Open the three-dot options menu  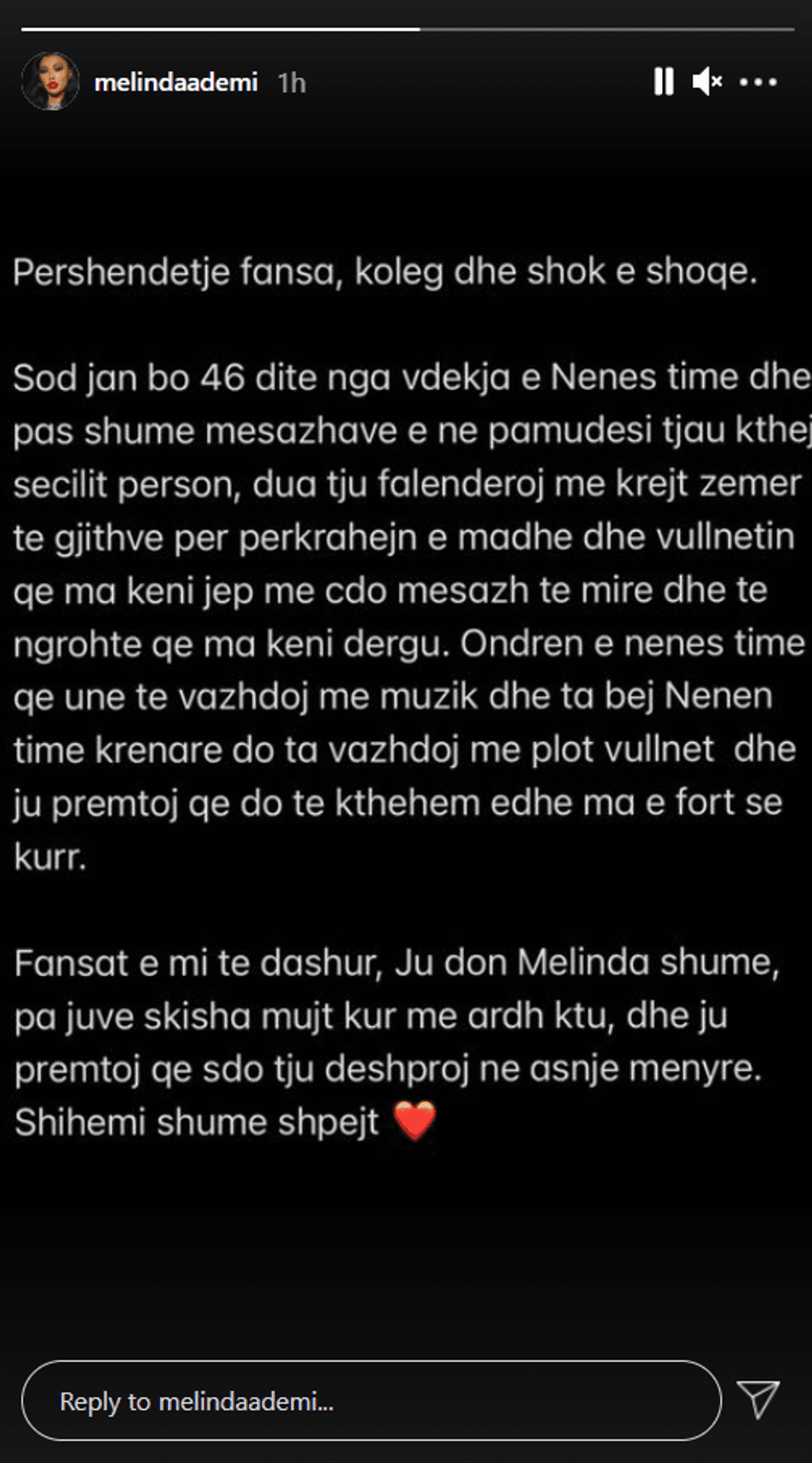click(x=757, y=82)
